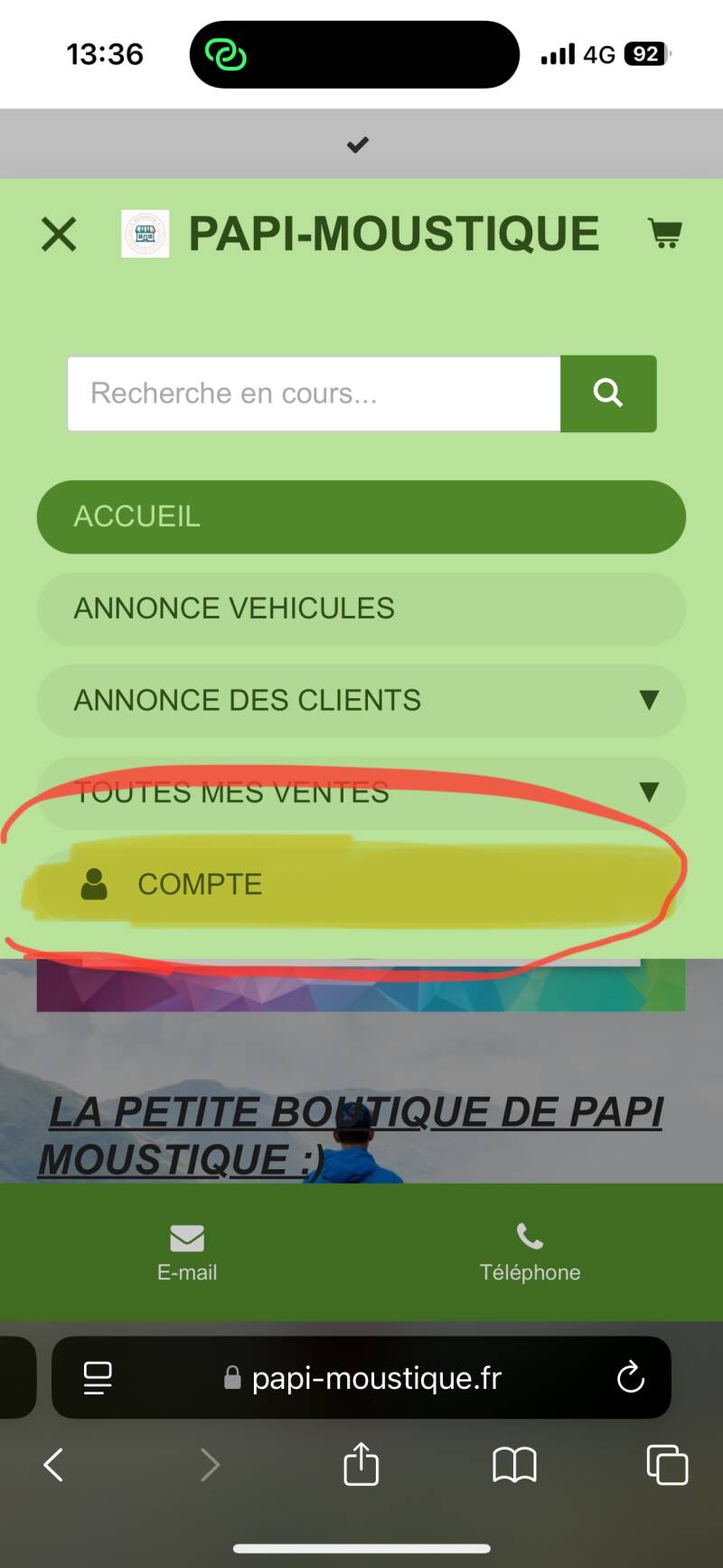Open the shopping cart
723x1568 pixels.
665,234
